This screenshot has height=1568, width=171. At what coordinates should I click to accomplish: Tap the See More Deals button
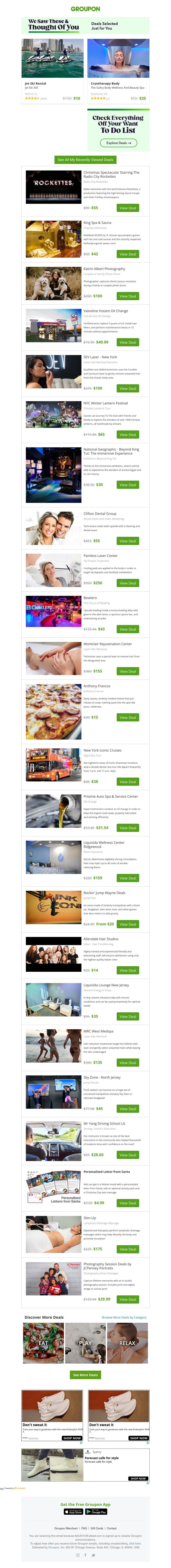(85, 1374)
